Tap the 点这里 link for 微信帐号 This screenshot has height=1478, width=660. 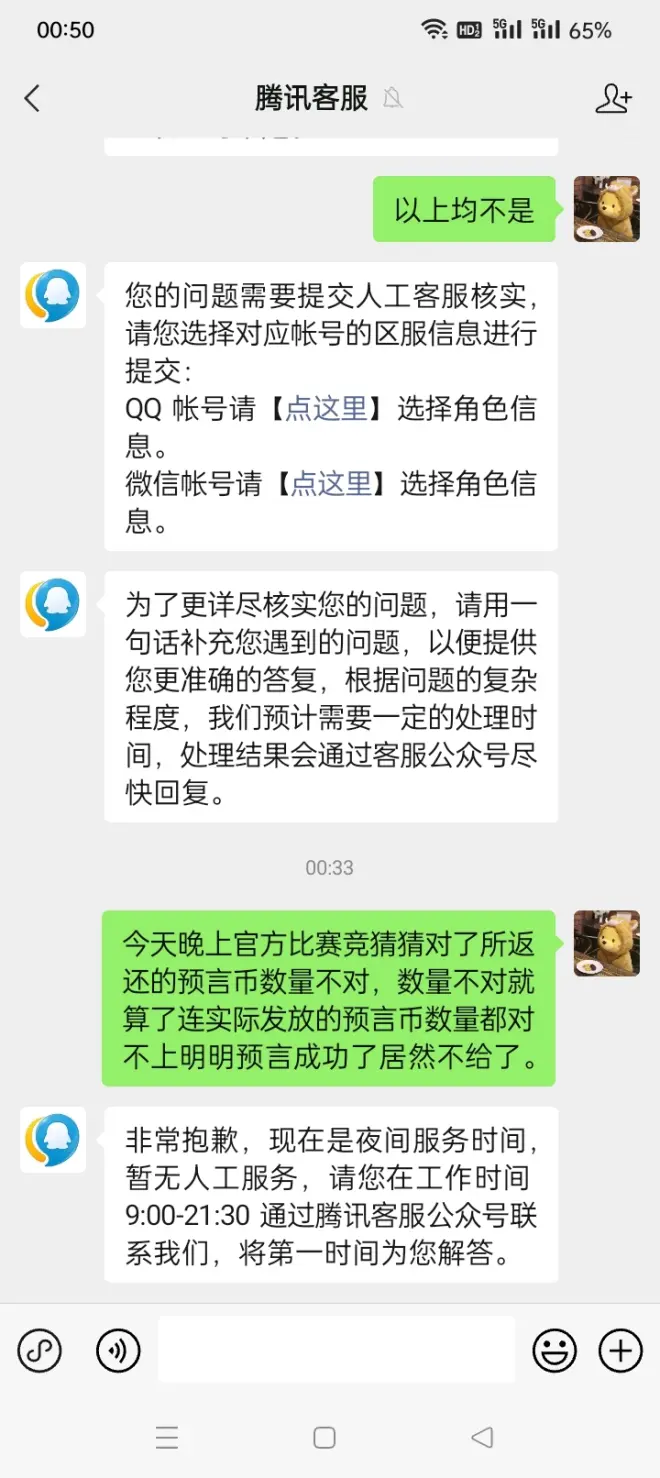[330, 484]
